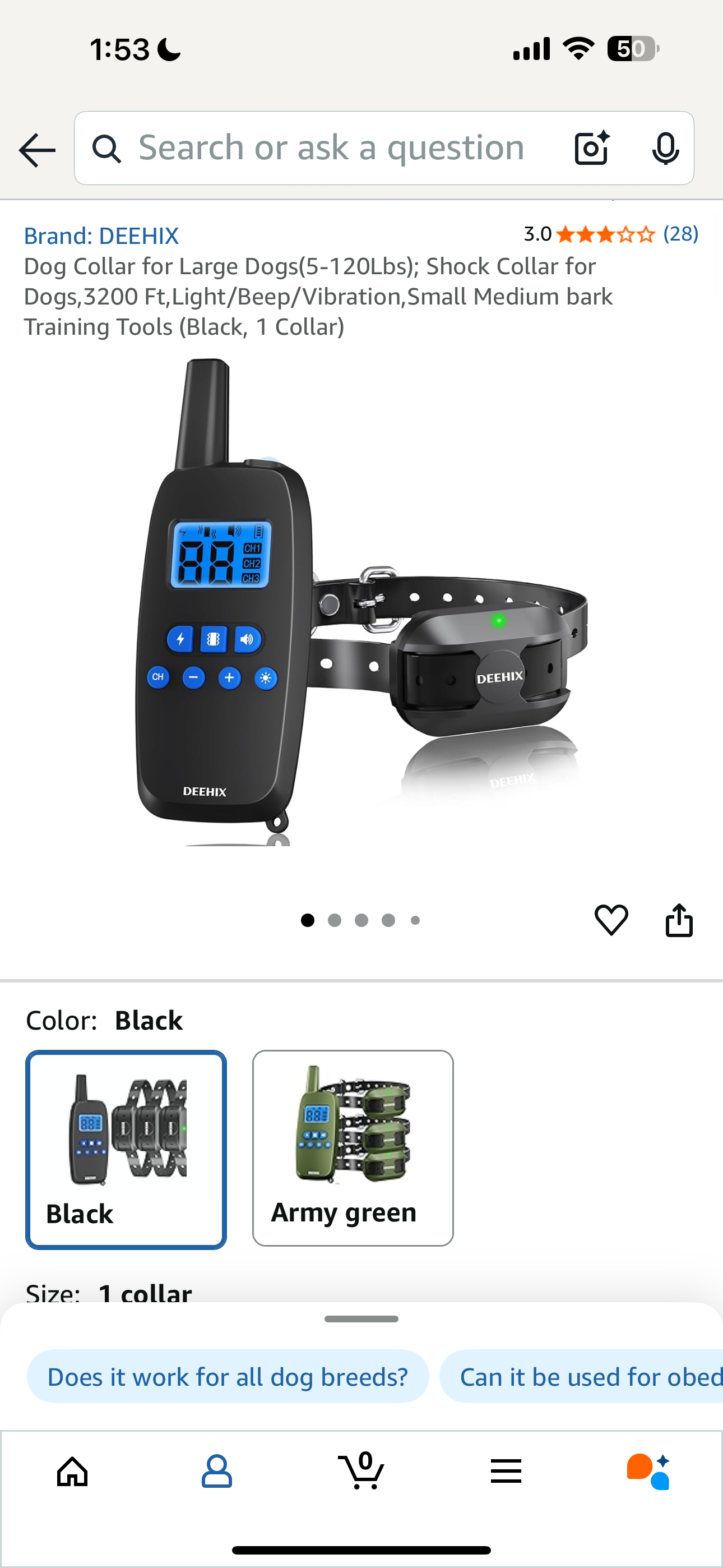Ask "Does it work for all dog breeds?"
The height and width of the screenshot is (1568, 723).
pyautogui.click(x=228, y=1377)
